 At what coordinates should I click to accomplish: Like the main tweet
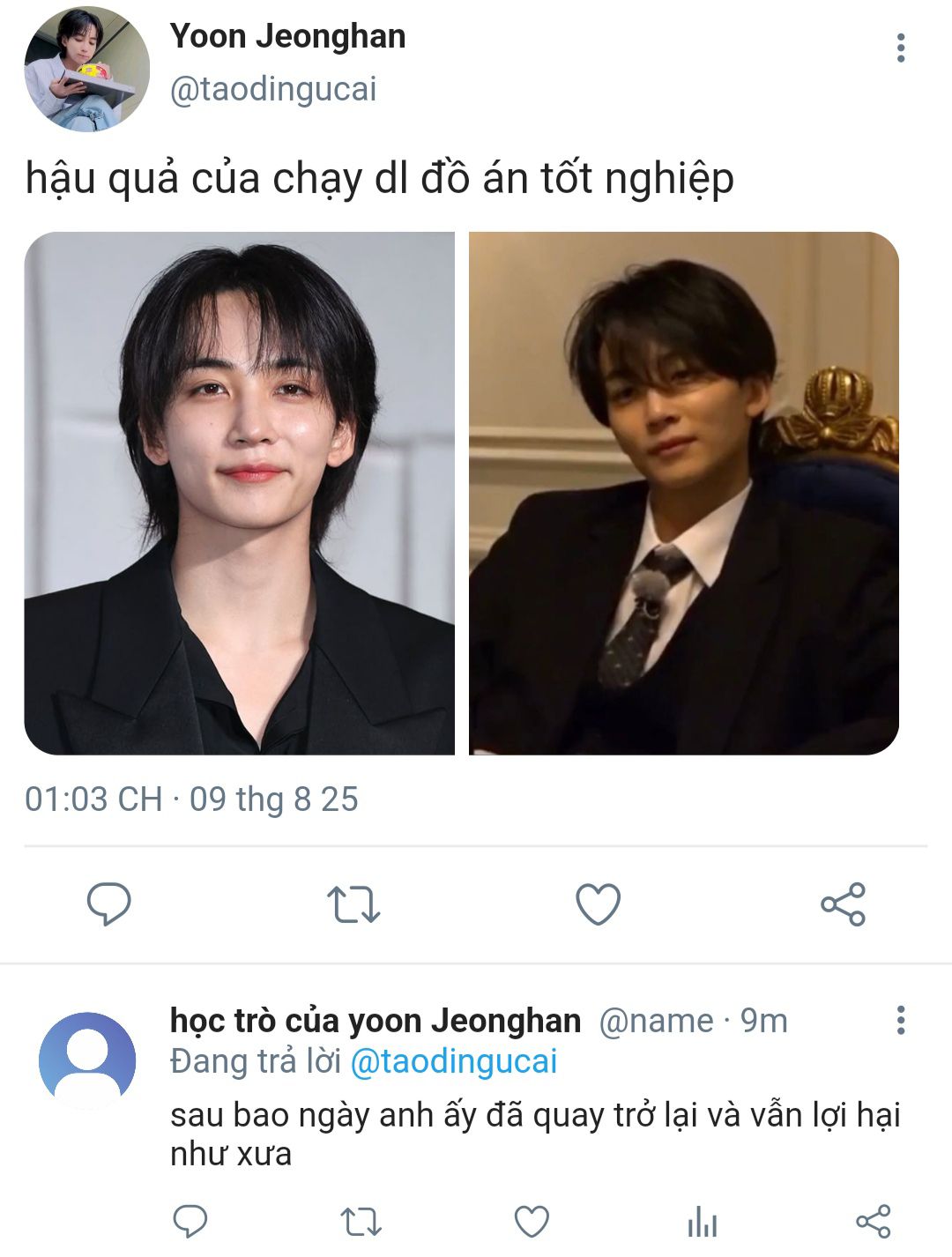click(598, 904)
